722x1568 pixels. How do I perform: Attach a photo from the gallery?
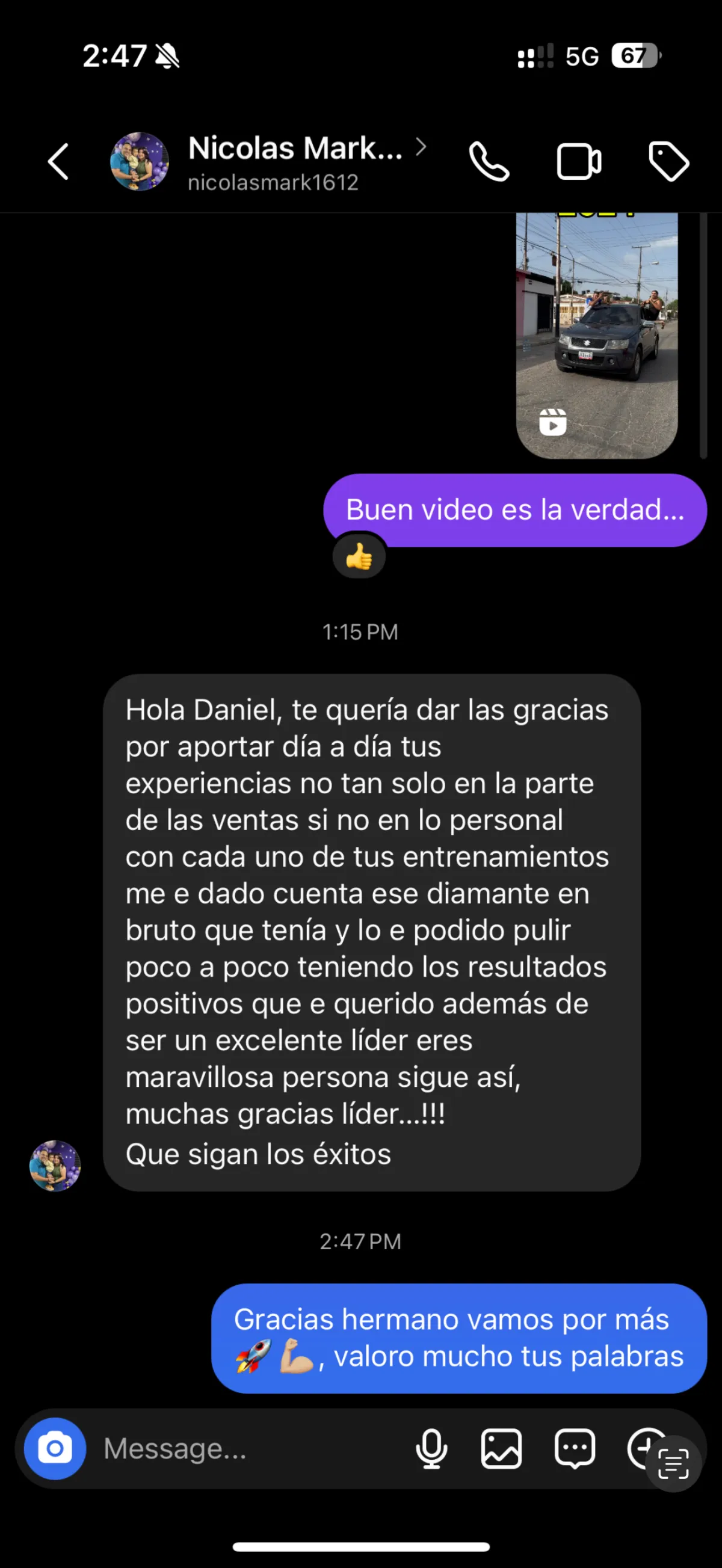tap(501, 1449)
